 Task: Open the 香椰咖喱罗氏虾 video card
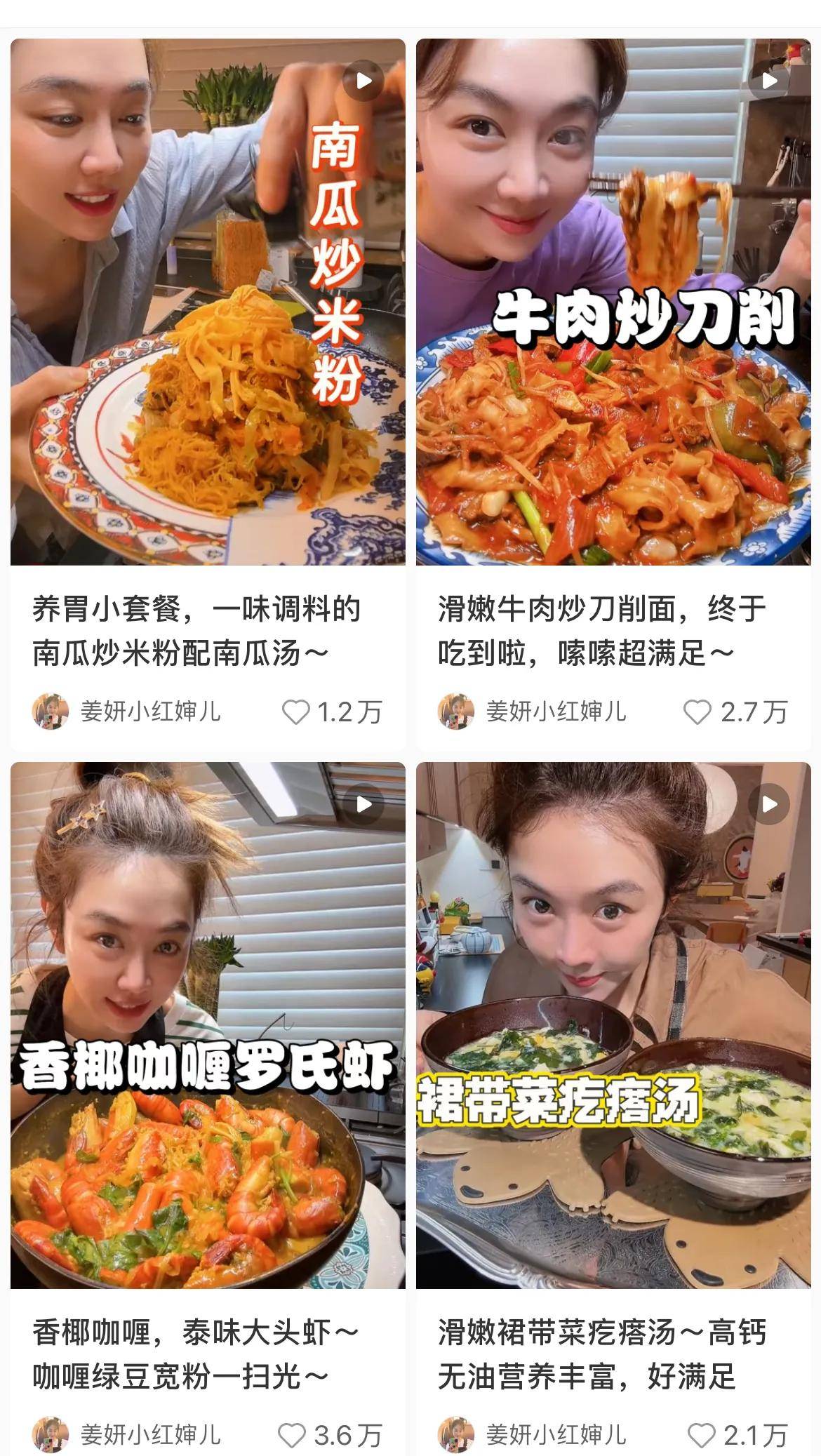tap(208, 1024)
